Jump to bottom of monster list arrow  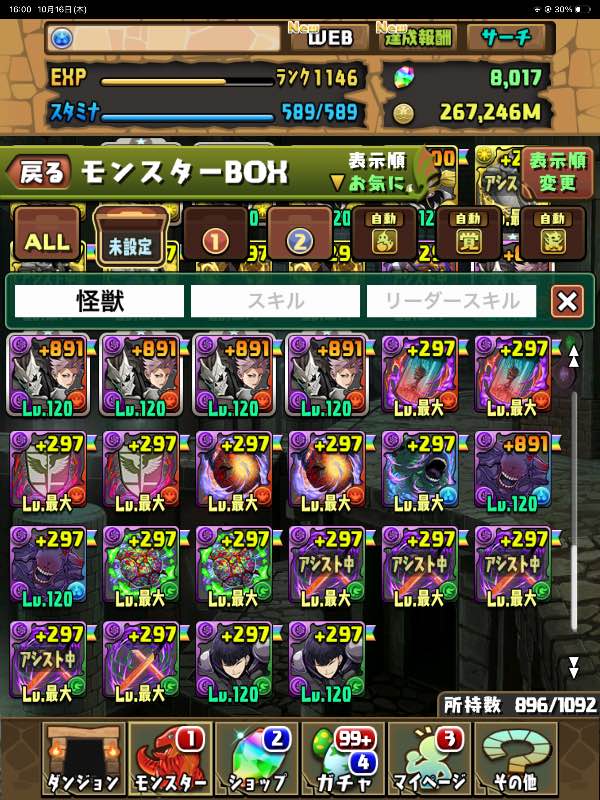click(x=574, y=667)
